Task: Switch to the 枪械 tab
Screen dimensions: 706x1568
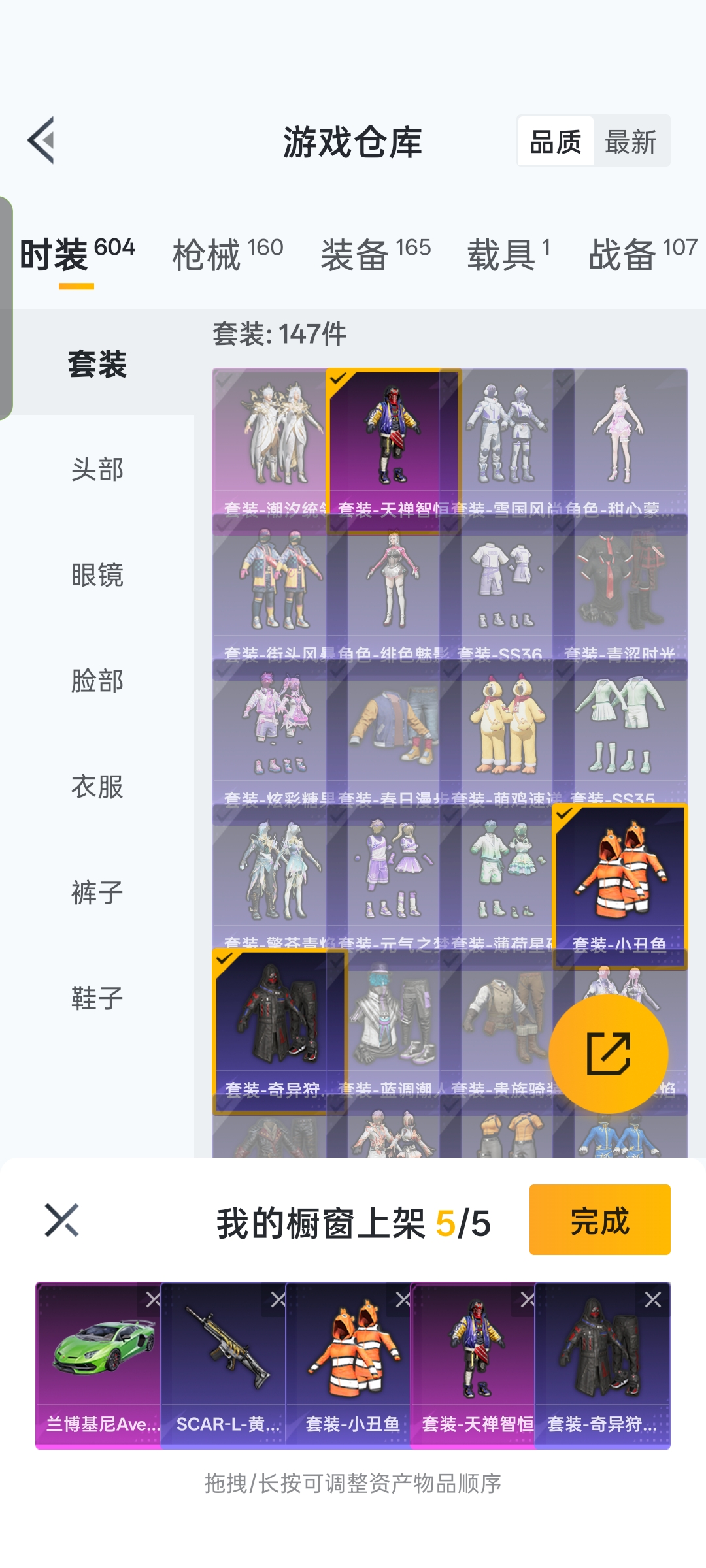Action: [x=227, y=253]
